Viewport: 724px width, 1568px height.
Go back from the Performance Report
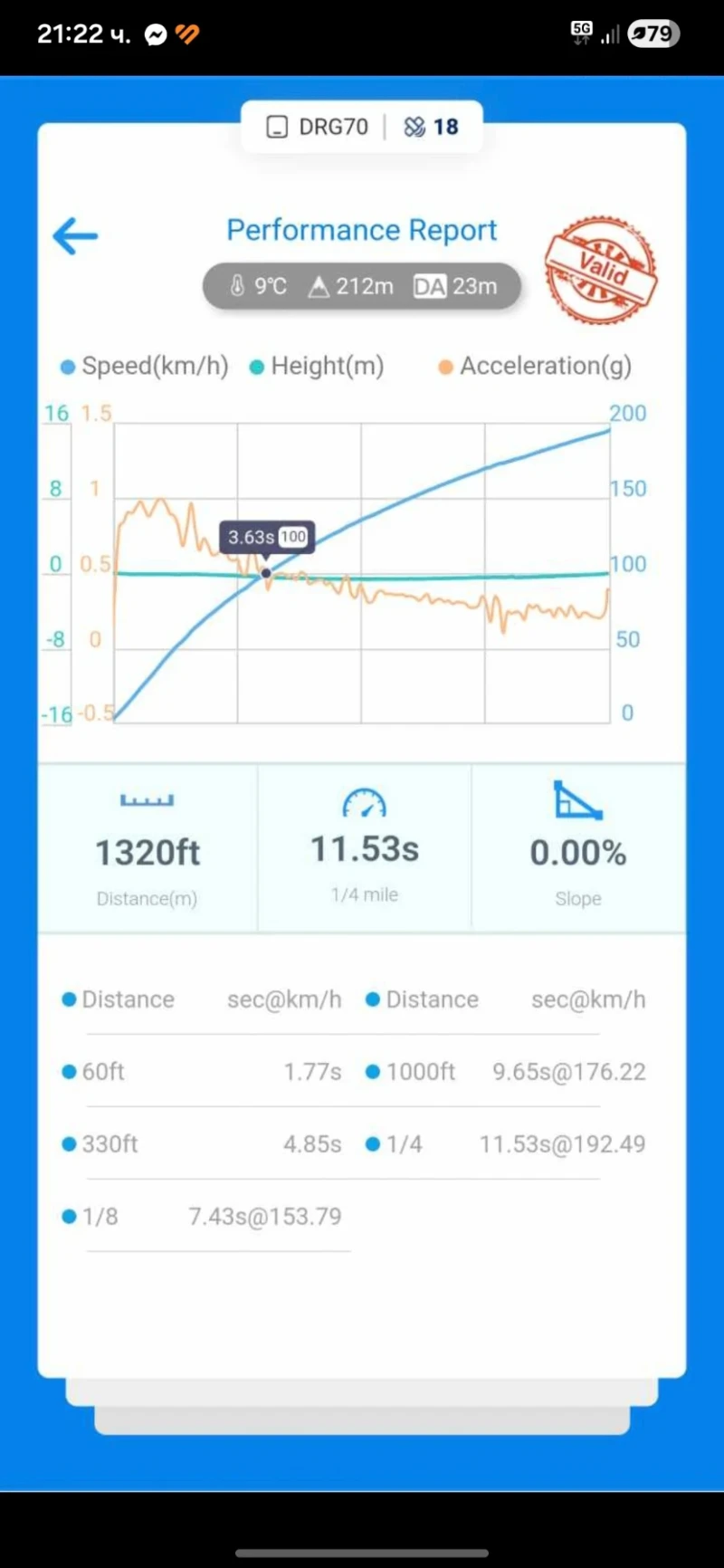(75, 236)
